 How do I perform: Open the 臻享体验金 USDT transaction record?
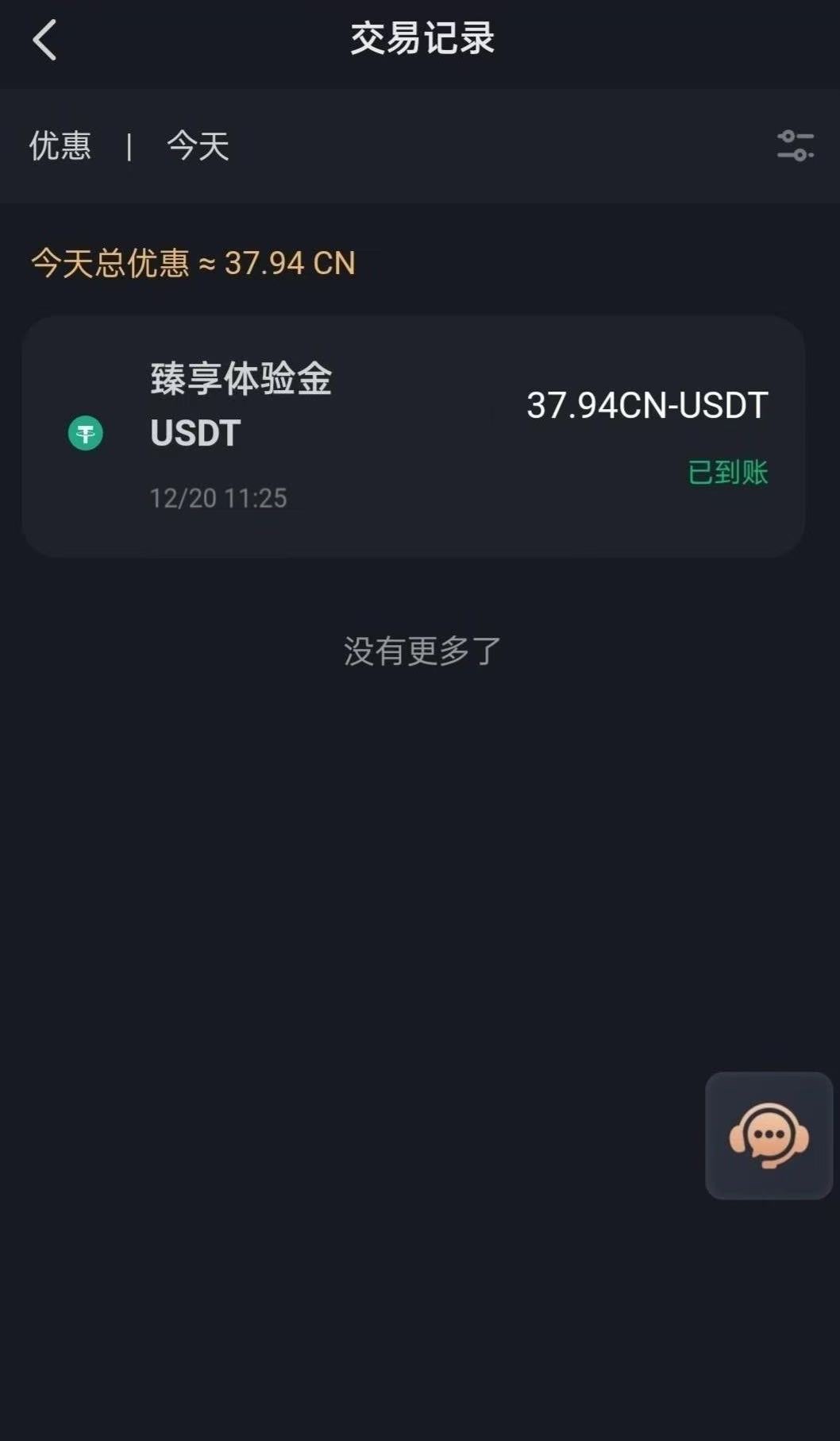[x=413, y=436]
